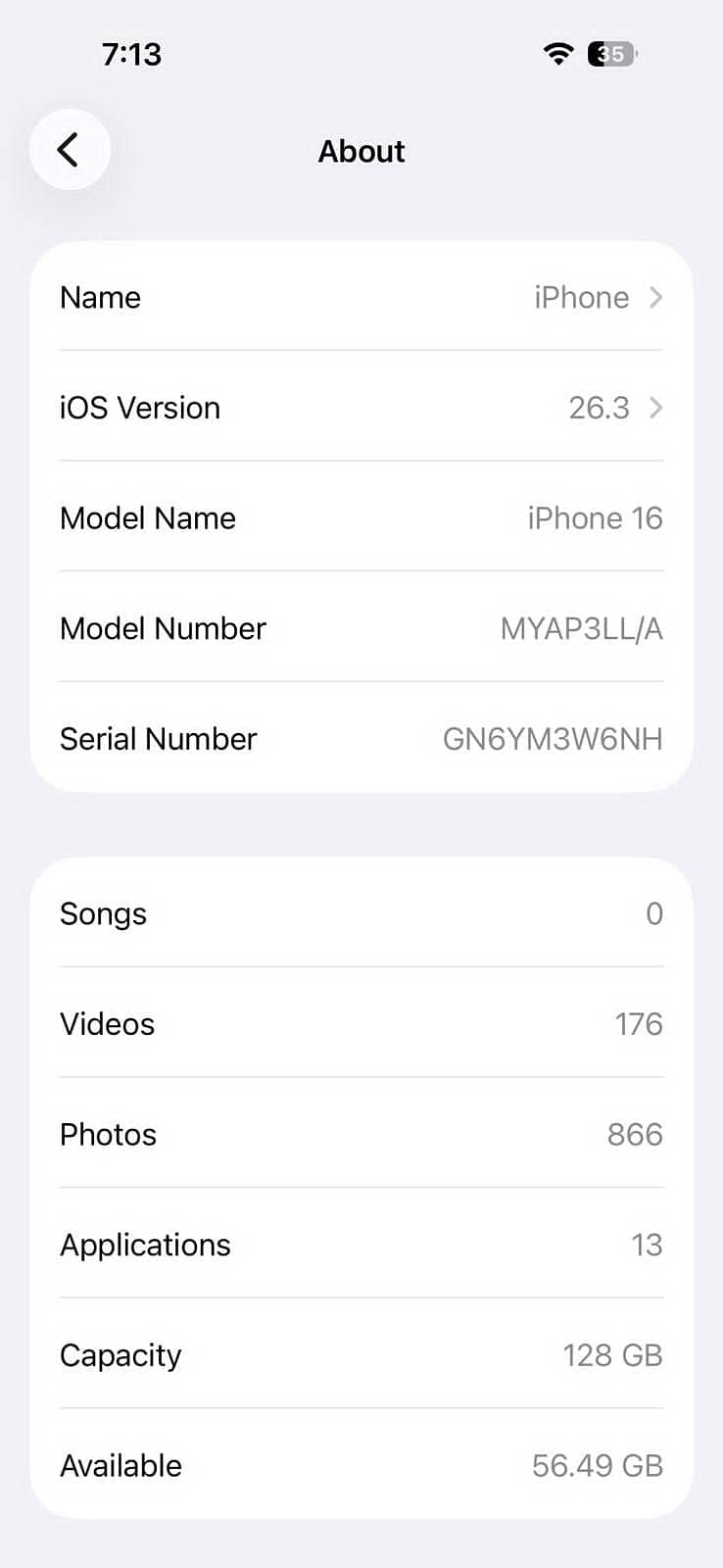
Task: Tap the Songs row showing 0
Action: [x=361, y=913]
